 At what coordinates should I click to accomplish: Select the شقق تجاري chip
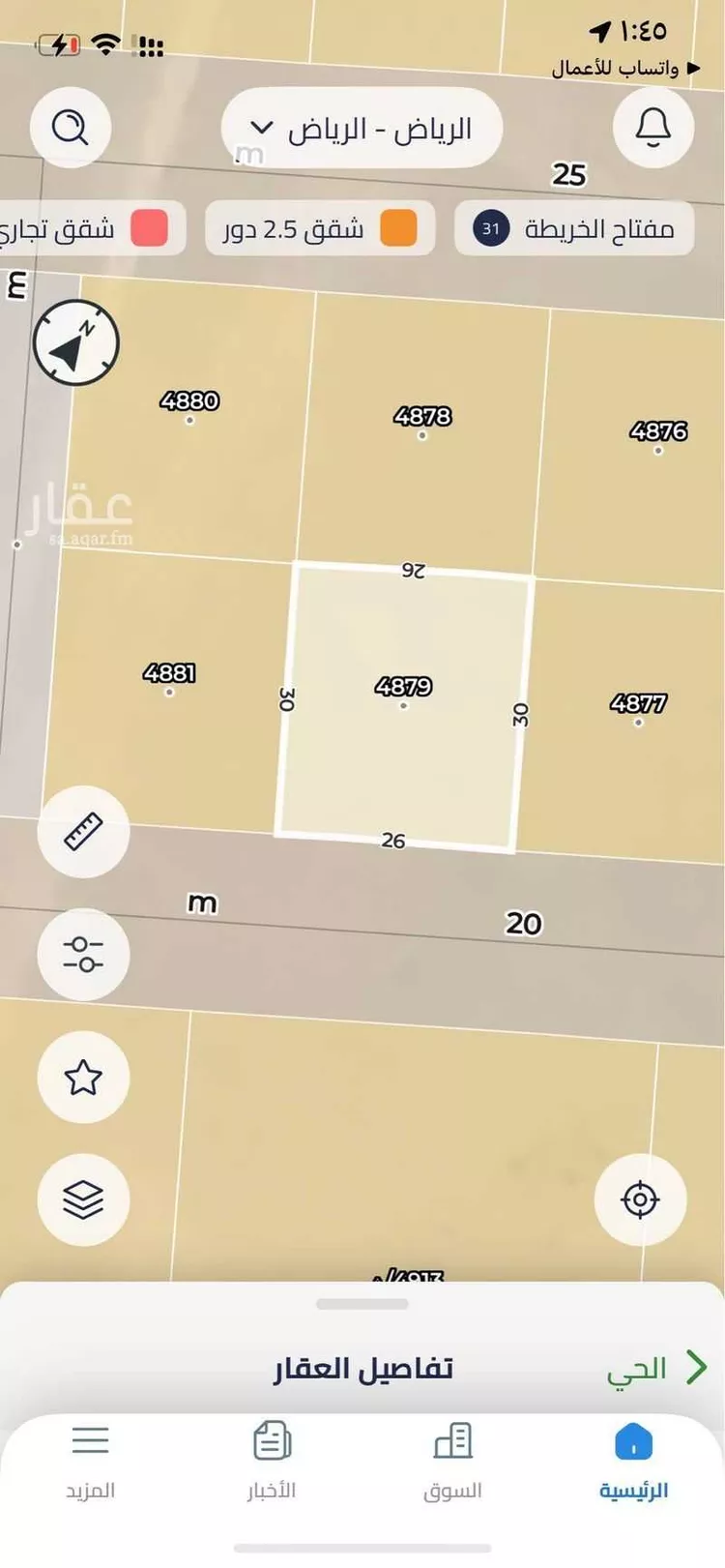[x=92, y=229]
